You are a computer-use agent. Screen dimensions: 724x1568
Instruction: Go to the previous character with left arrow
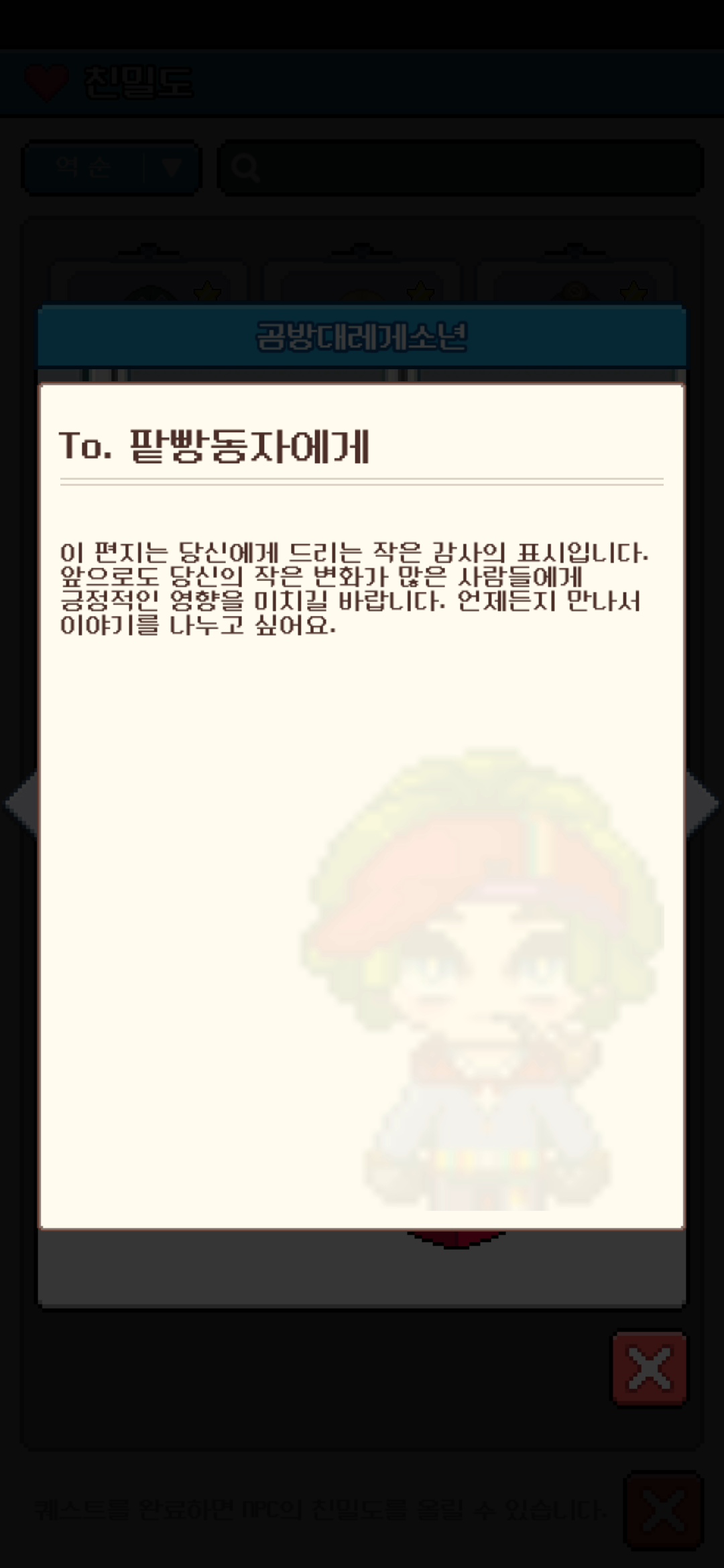click(21, 804)
